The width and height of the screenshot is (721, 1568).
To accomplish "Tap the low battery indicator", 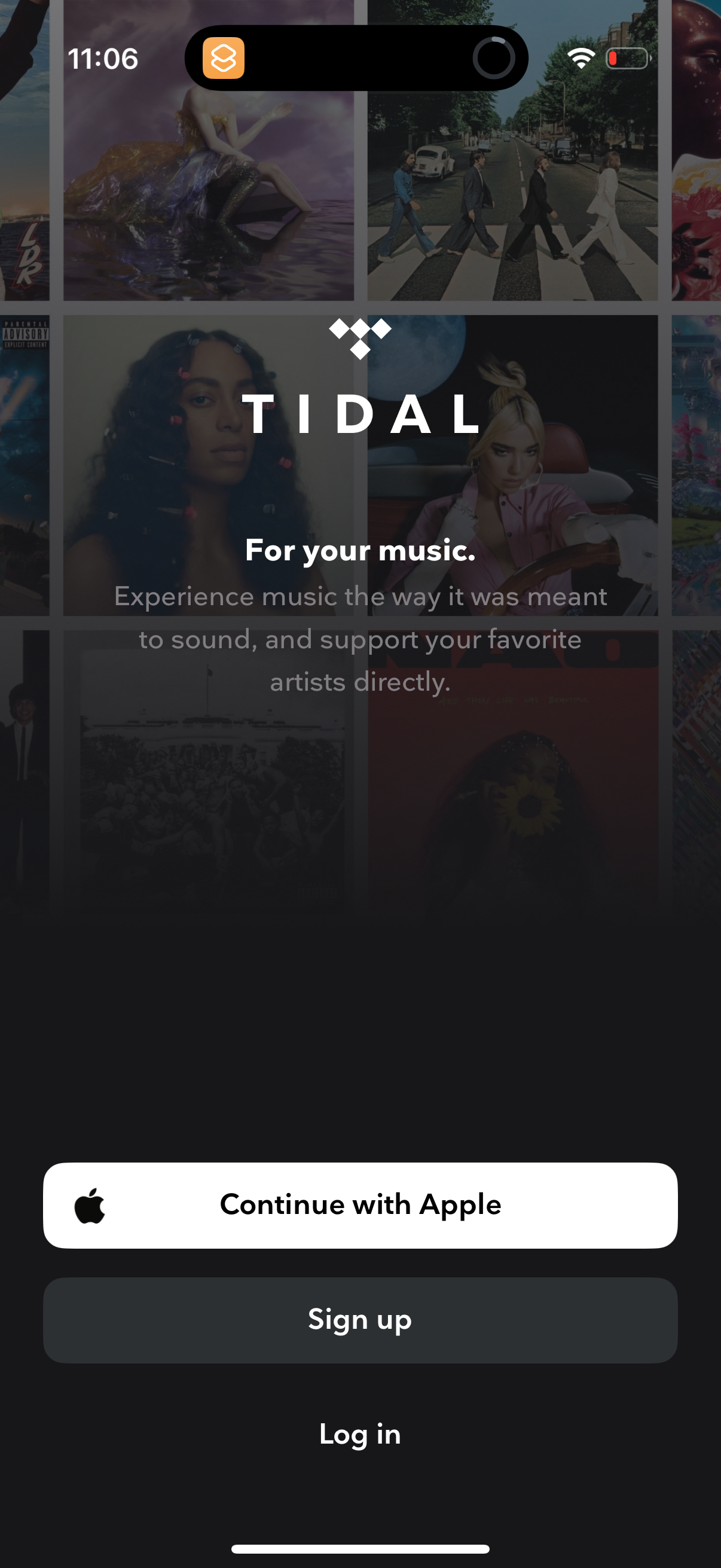I will 627,58.
